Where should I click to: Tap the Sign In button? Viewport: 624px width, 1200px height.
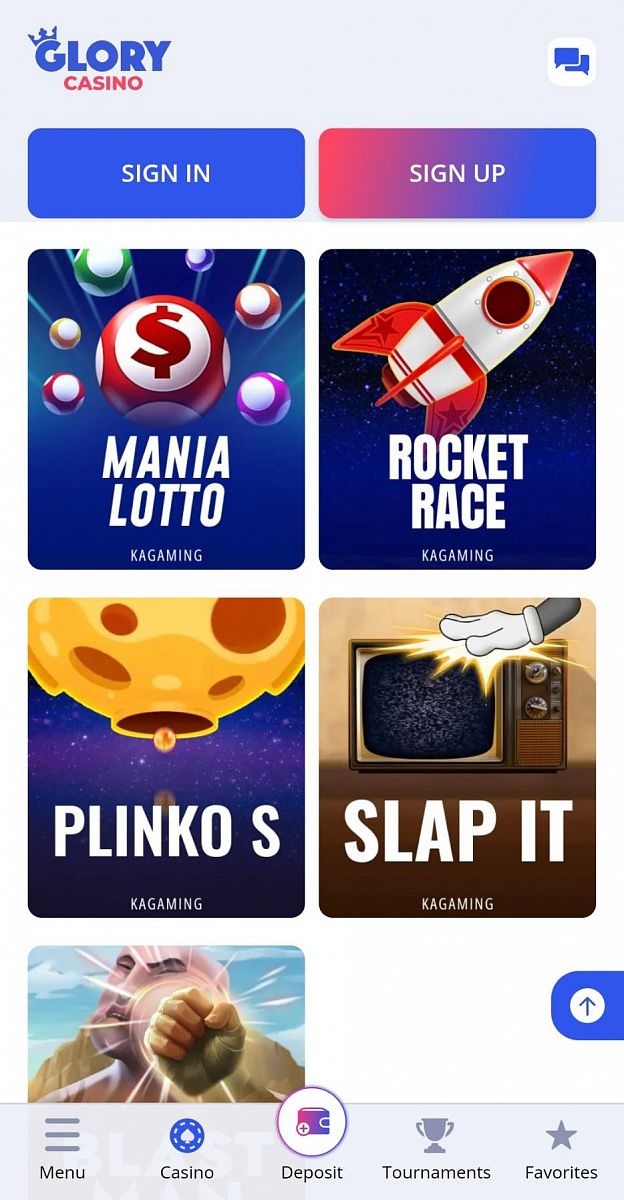(166, 173)
